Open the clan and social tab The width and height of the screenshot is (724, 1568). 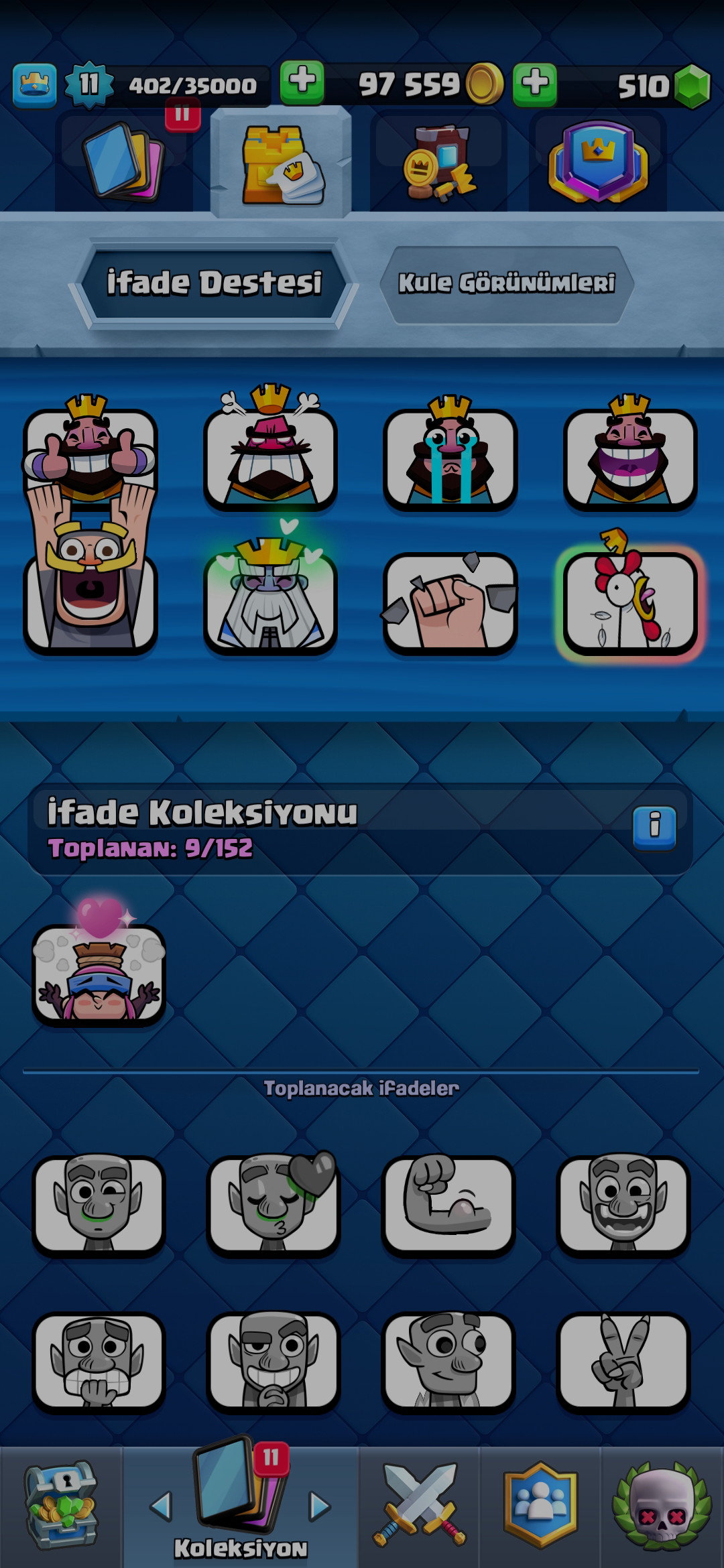click(540, 1506)
